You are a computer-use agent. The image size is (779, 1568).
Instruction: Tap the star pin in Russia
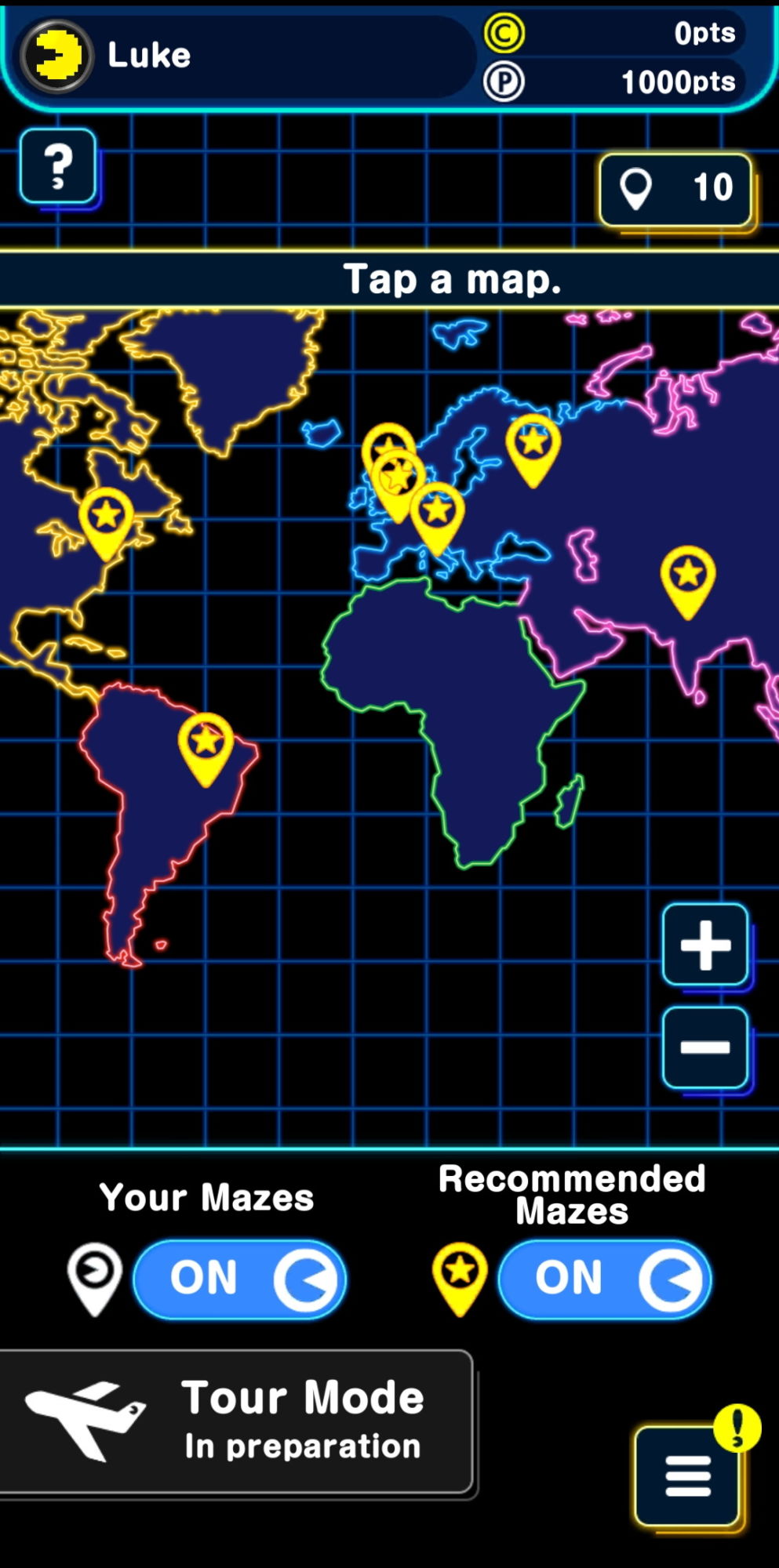click(533, 447)
